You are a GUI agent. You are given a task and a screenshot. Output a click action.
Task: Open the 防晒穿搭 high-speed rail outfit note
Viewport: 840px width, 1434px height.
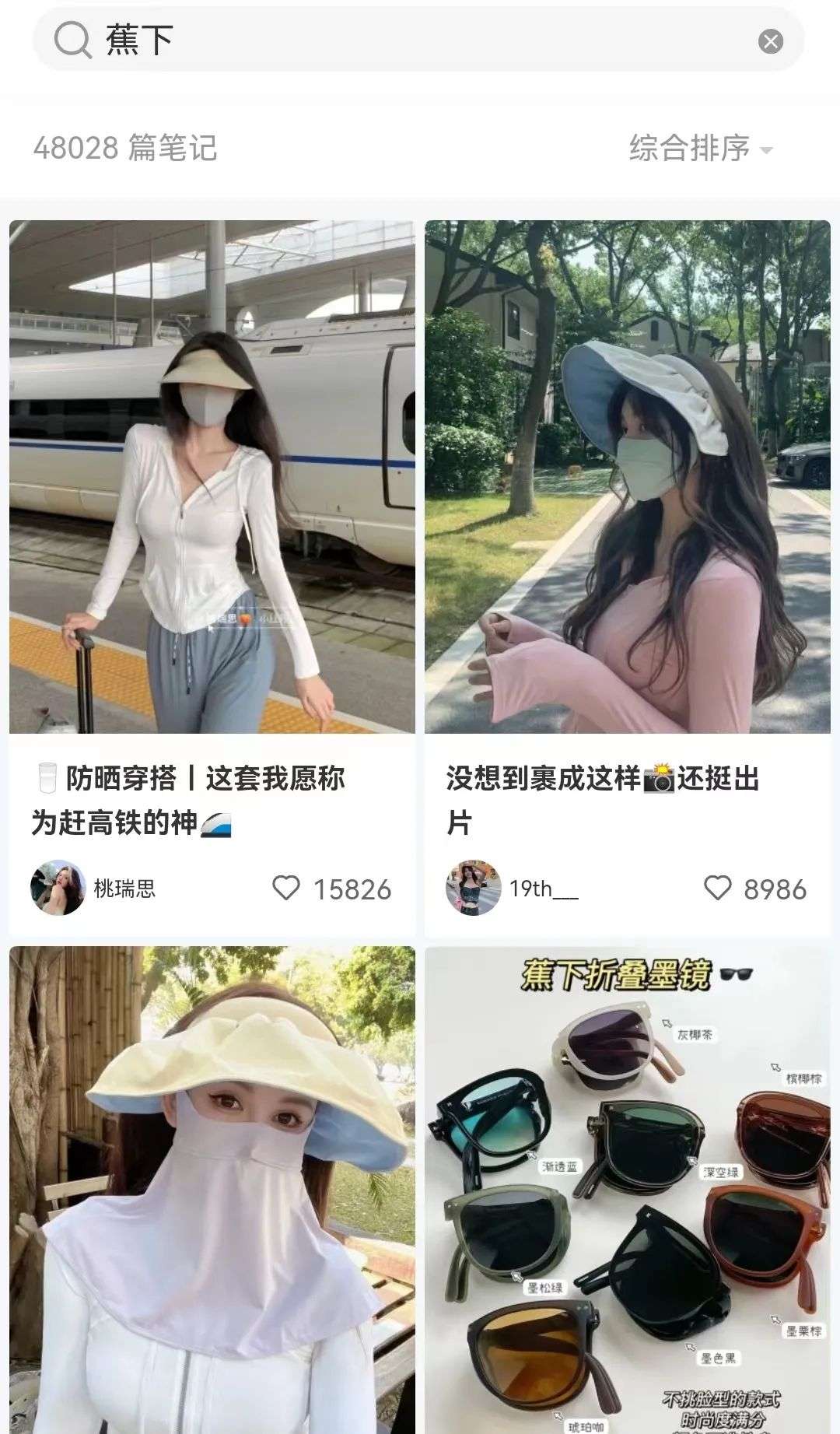212,476
